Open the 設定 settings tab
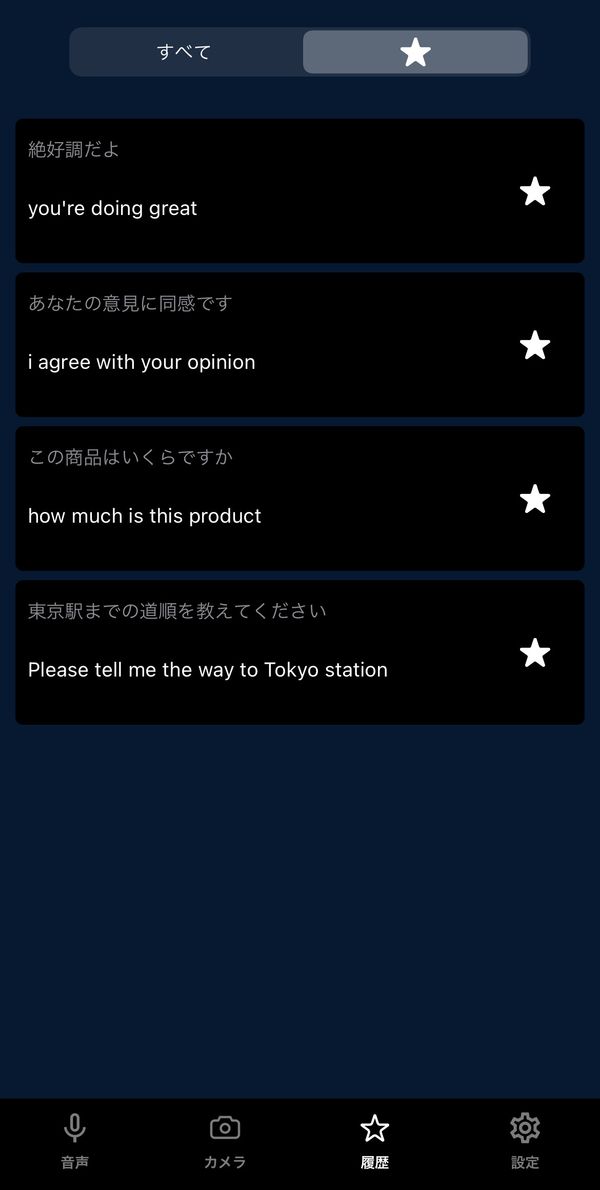Image resolution: width=600 pixels, height=1190 pixels. point(525,1141)
